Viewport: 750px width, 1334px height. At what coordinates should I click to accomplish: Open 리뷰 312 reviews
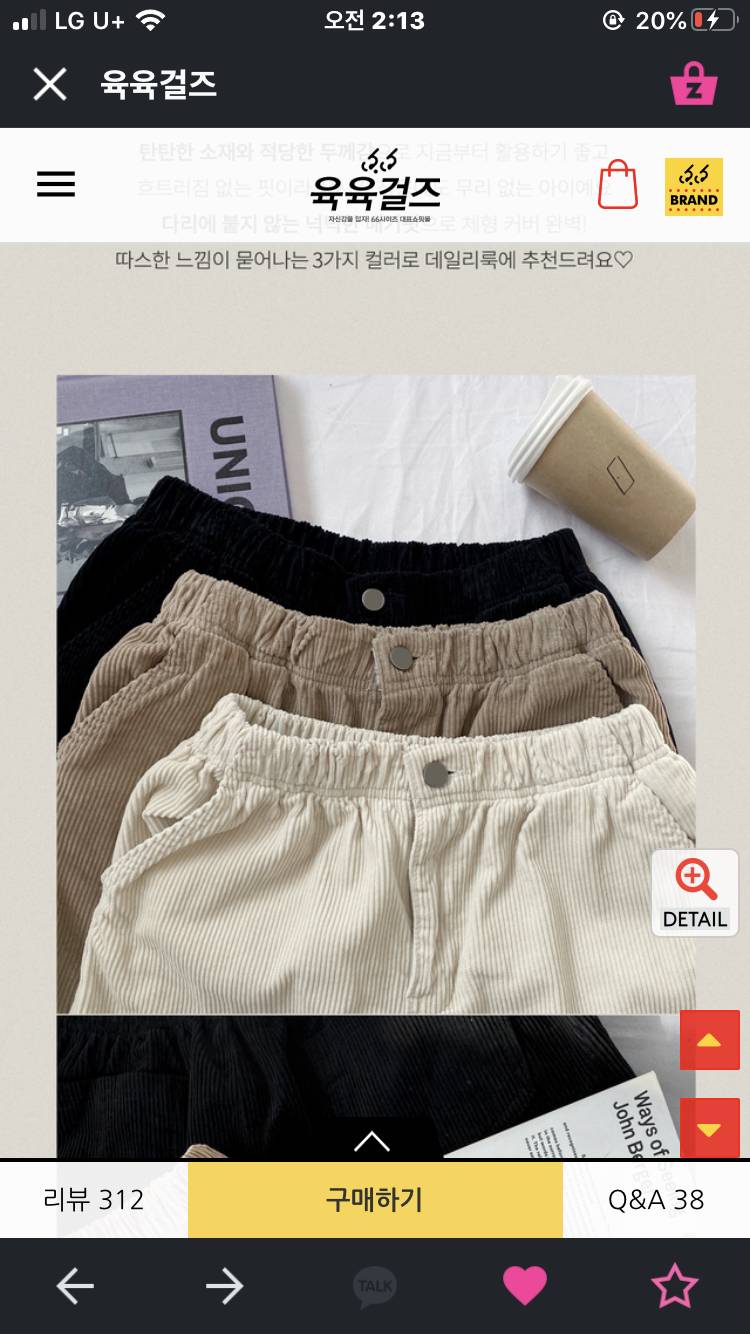point(94,1200)
